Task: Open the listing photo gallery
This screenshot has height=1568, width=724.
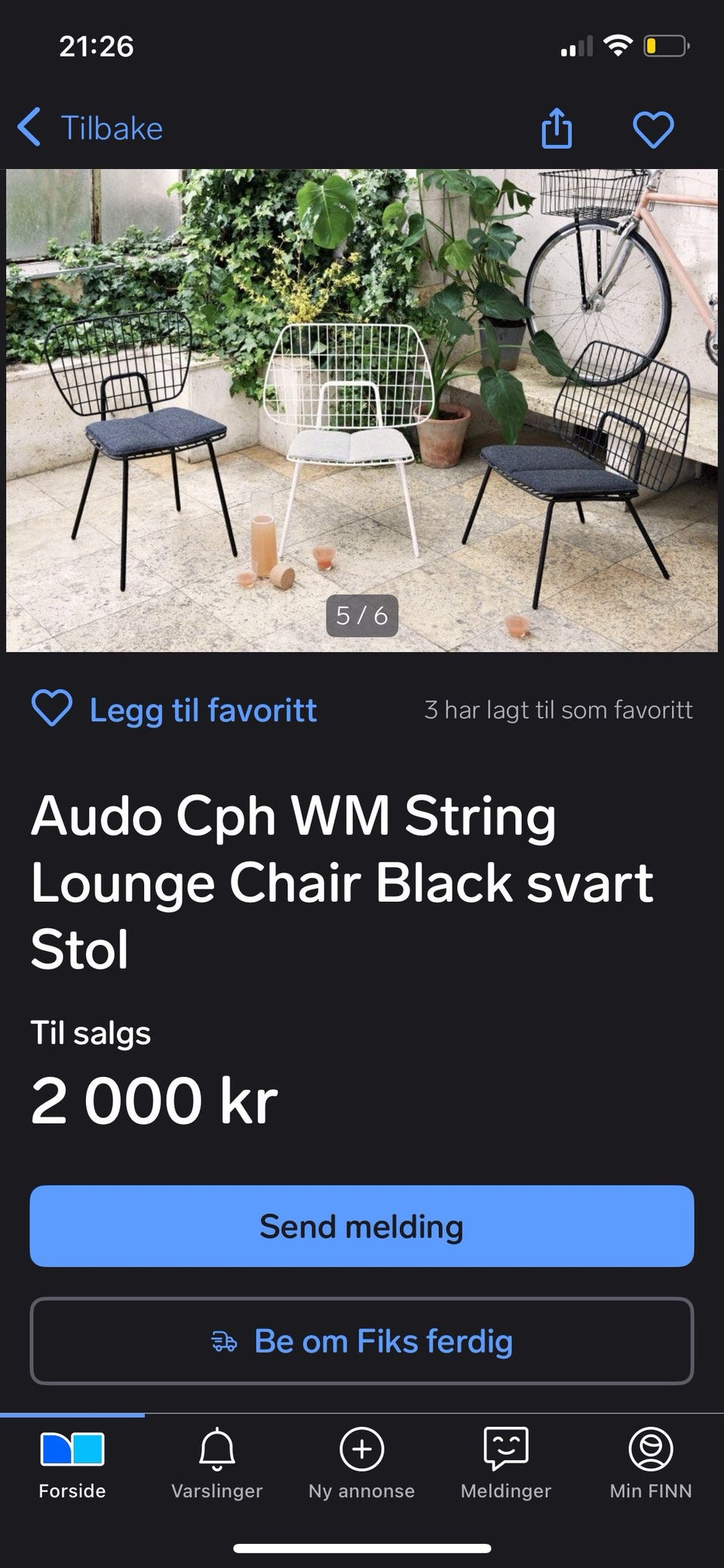Action: 362,410
